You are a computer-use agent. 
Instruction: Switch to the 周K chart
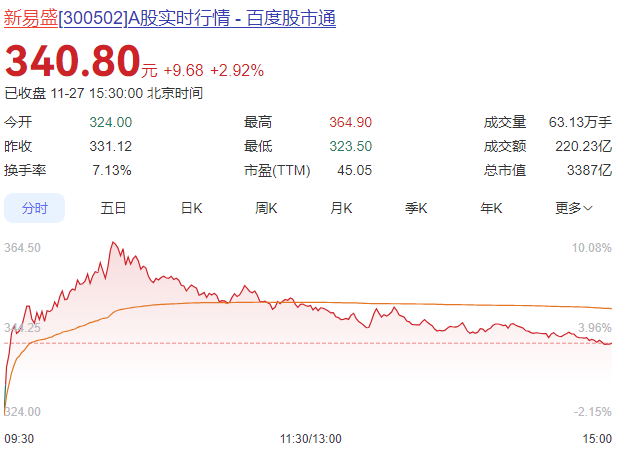(x=266, y=208)
